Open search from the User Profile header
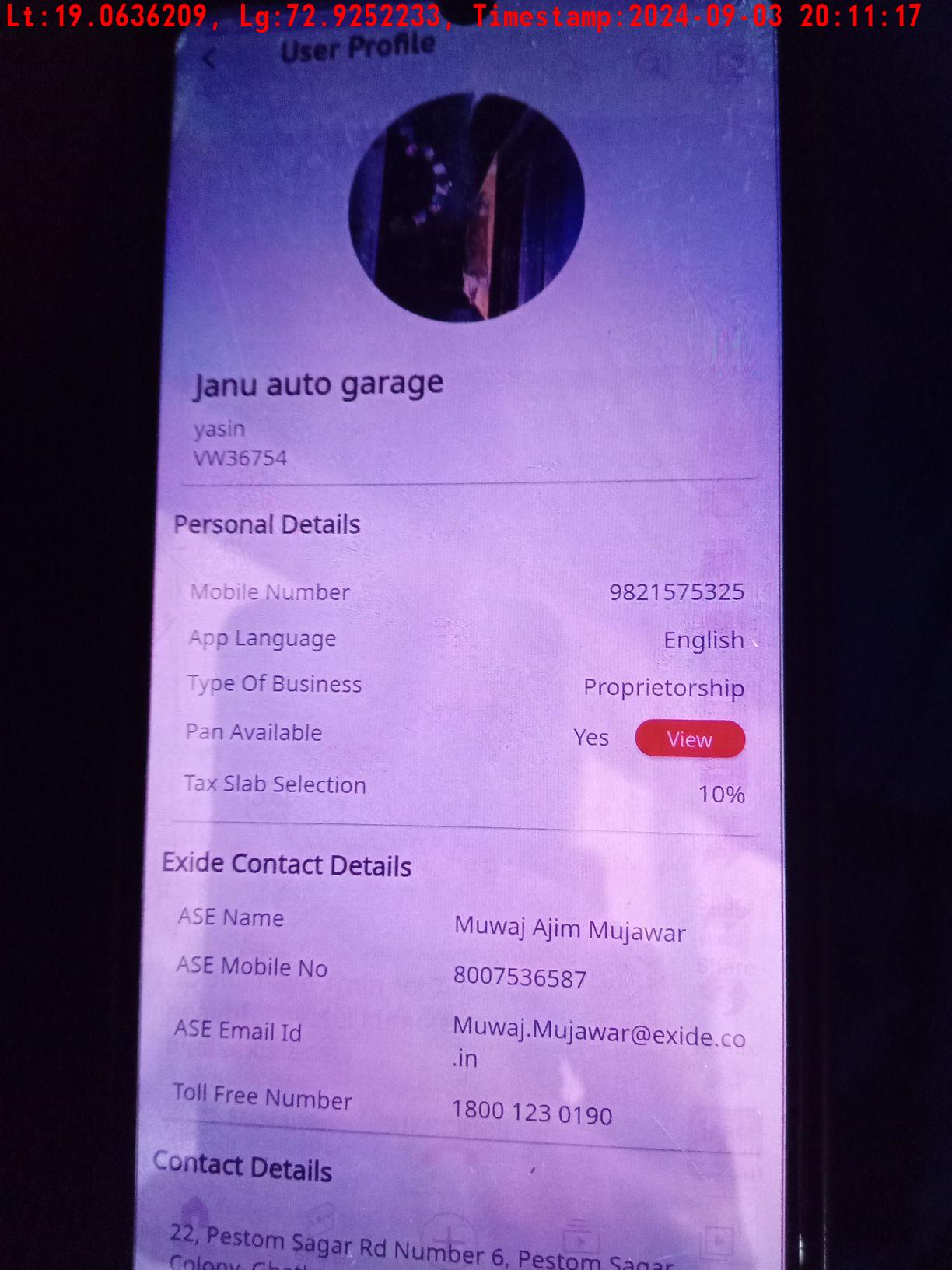Viewport: 952px width, 1270px height. point(652,65)
